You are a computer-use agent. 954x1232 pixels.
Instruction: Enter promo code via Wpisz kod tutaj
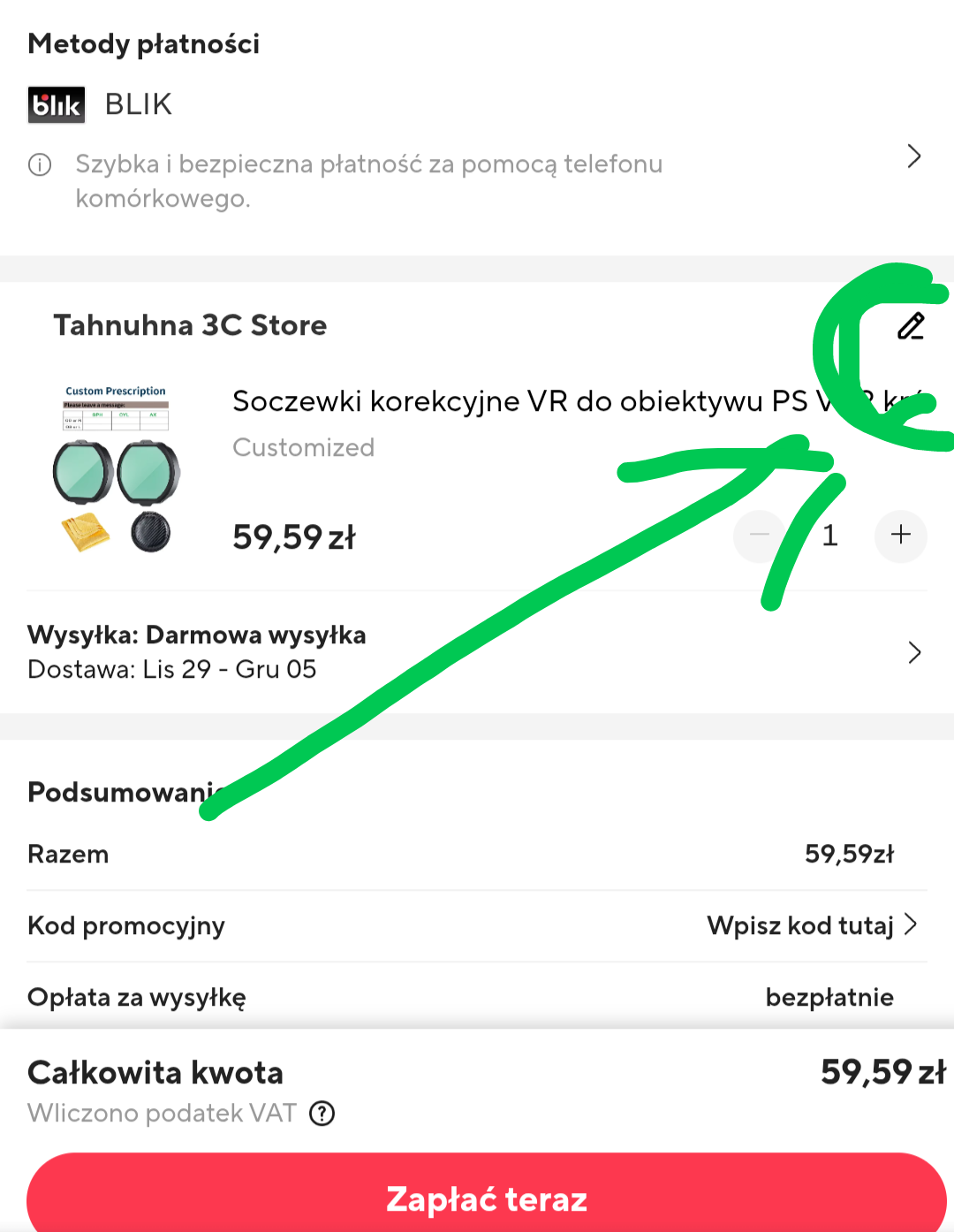coord(811,925)
